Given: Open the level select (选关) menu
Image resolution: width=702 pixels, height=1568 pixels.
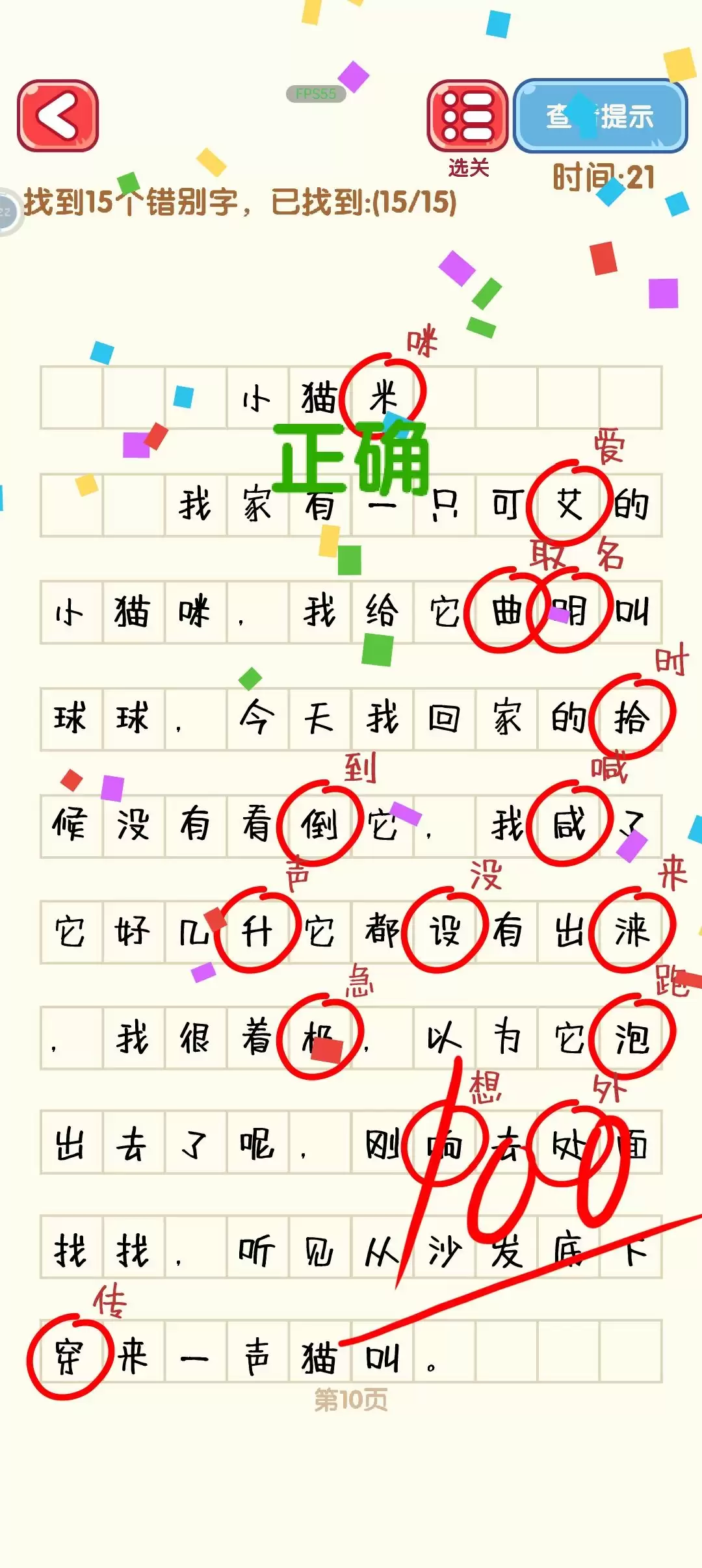Looking at the screenshot, I should coord(467,116).
